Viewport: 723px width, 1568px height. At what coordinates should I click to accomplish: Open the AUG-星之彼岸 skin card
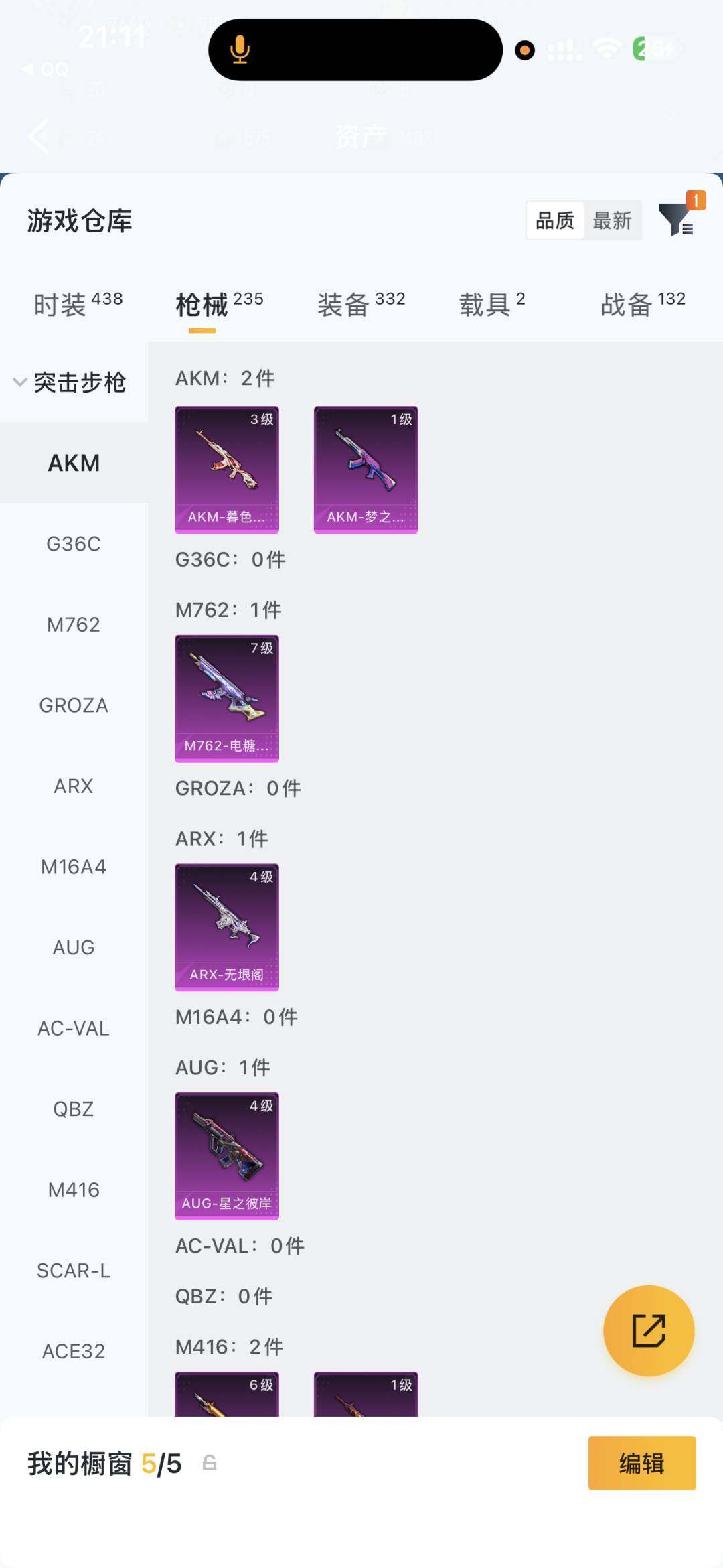[227, 1156]
